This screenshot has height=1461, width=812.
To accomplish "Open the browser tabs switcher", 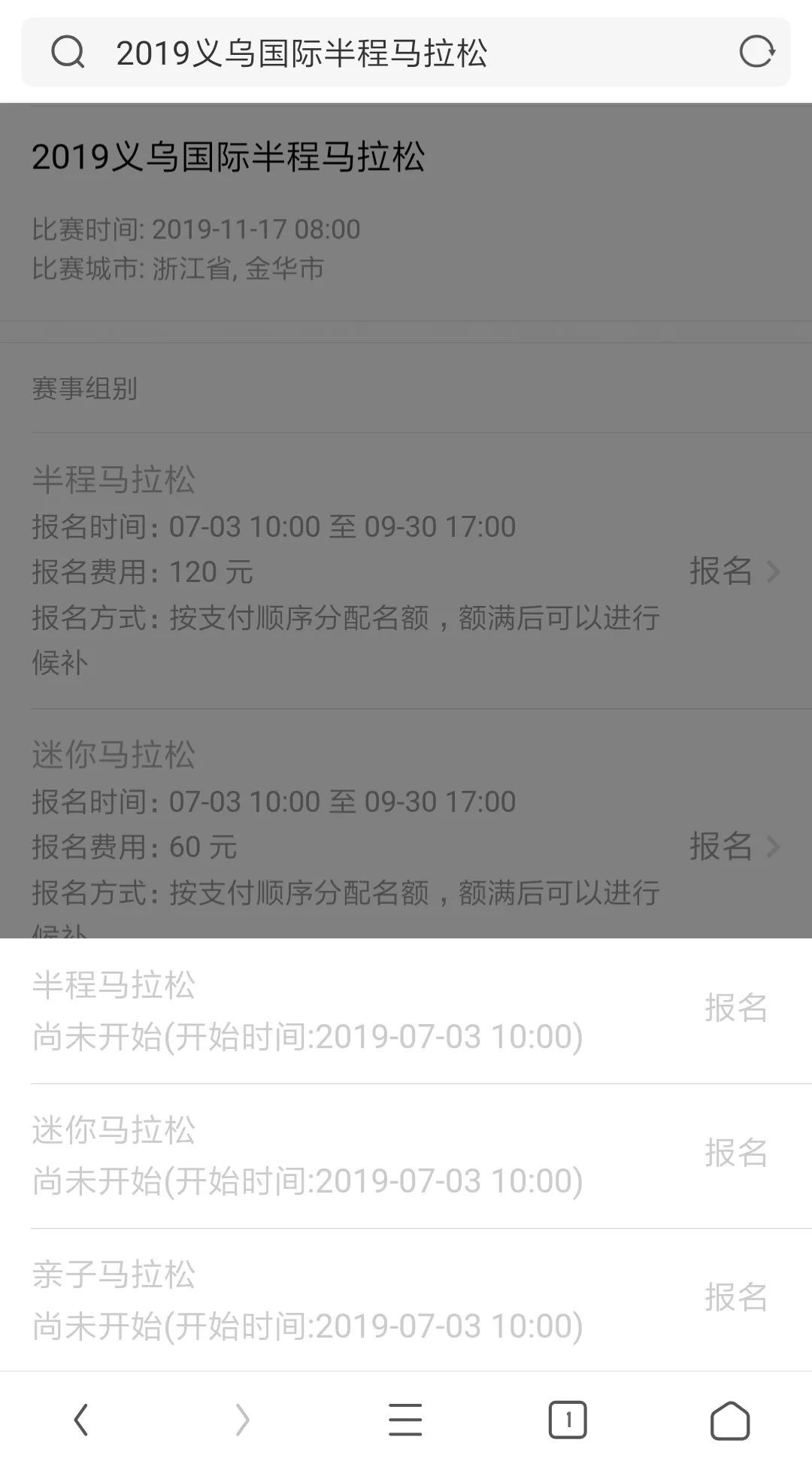I will coord(568,1420).
